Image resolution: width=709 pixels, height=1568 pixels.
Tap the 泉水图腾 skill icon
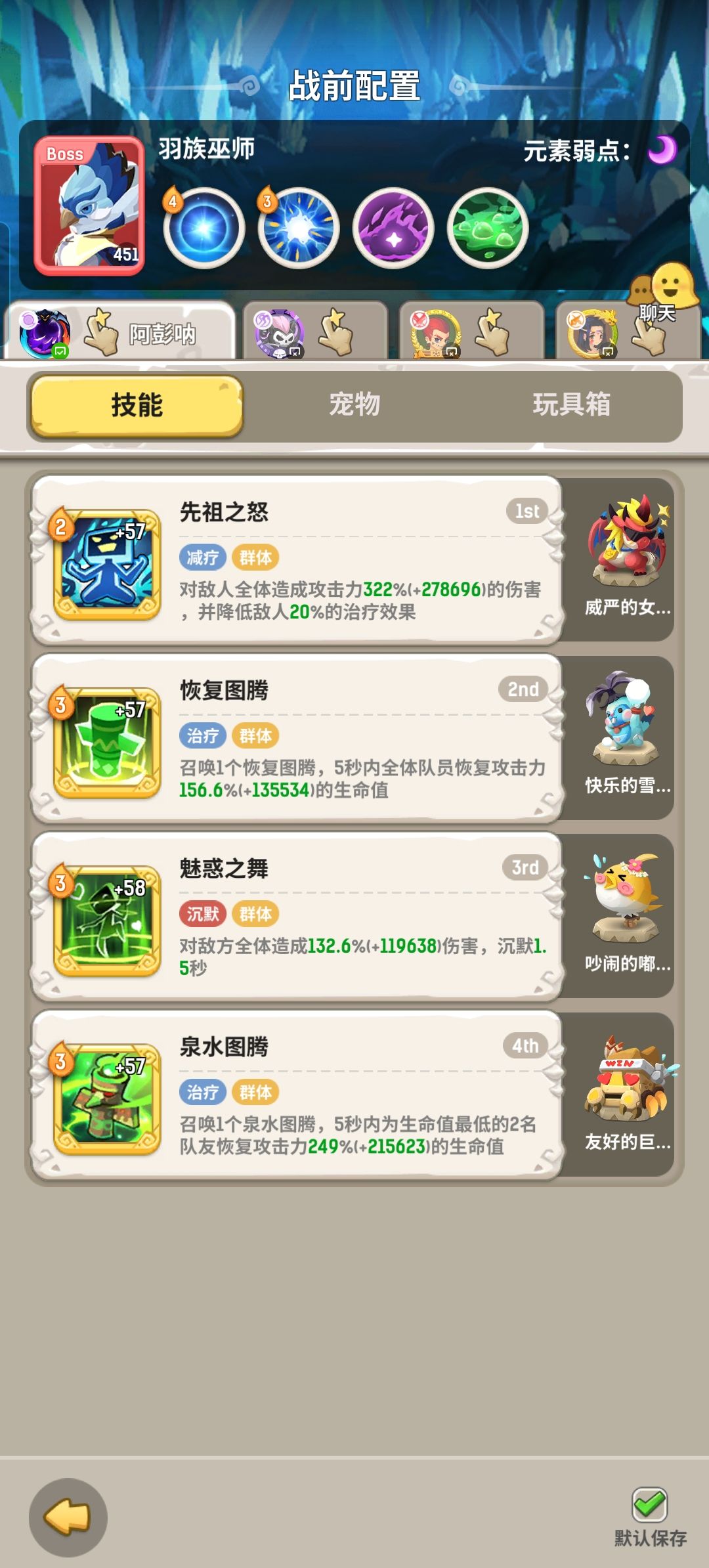click(106, 1100)
